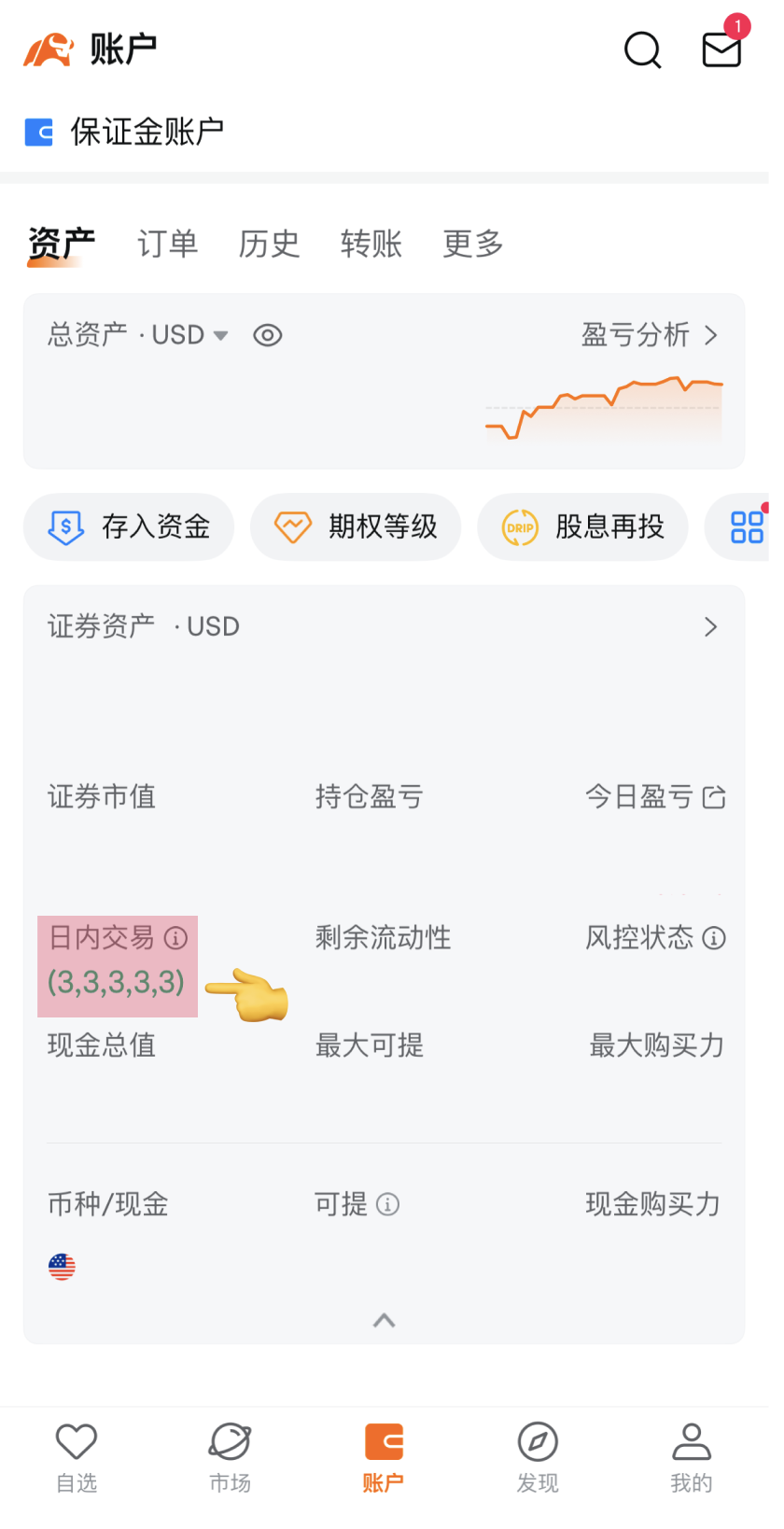Switch to the 订单 tab
784x1529 pixels.
(x=168, y=244)
